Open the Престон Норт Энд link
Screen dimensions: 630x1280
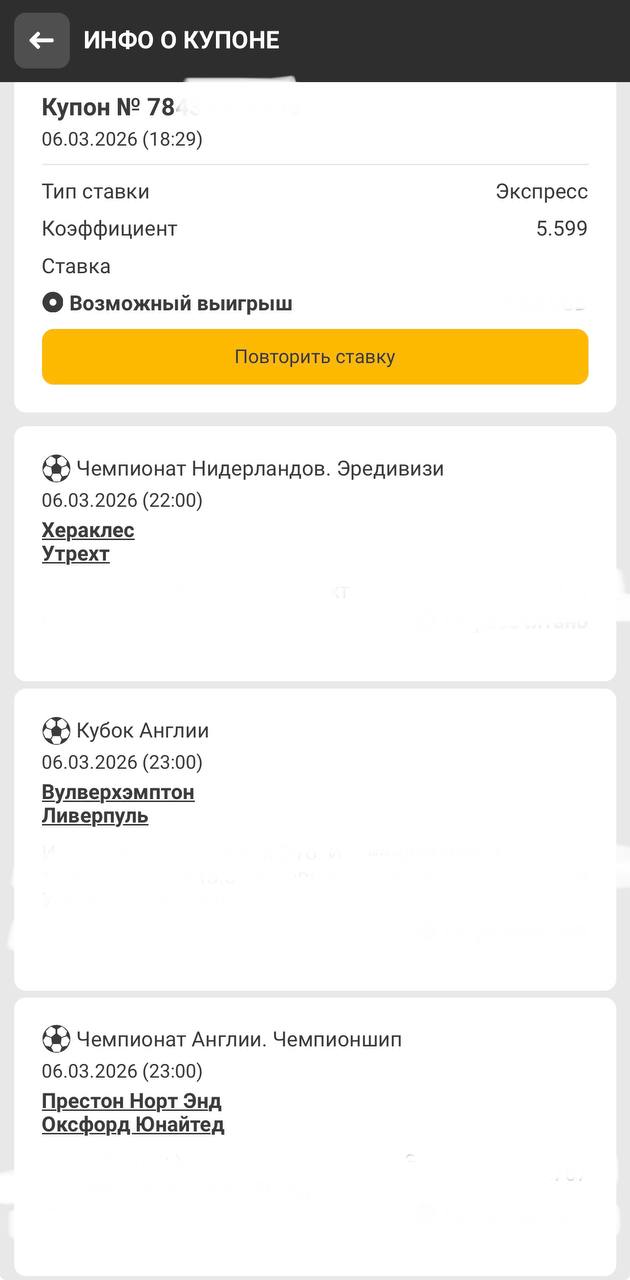(x=132, y=1101)
